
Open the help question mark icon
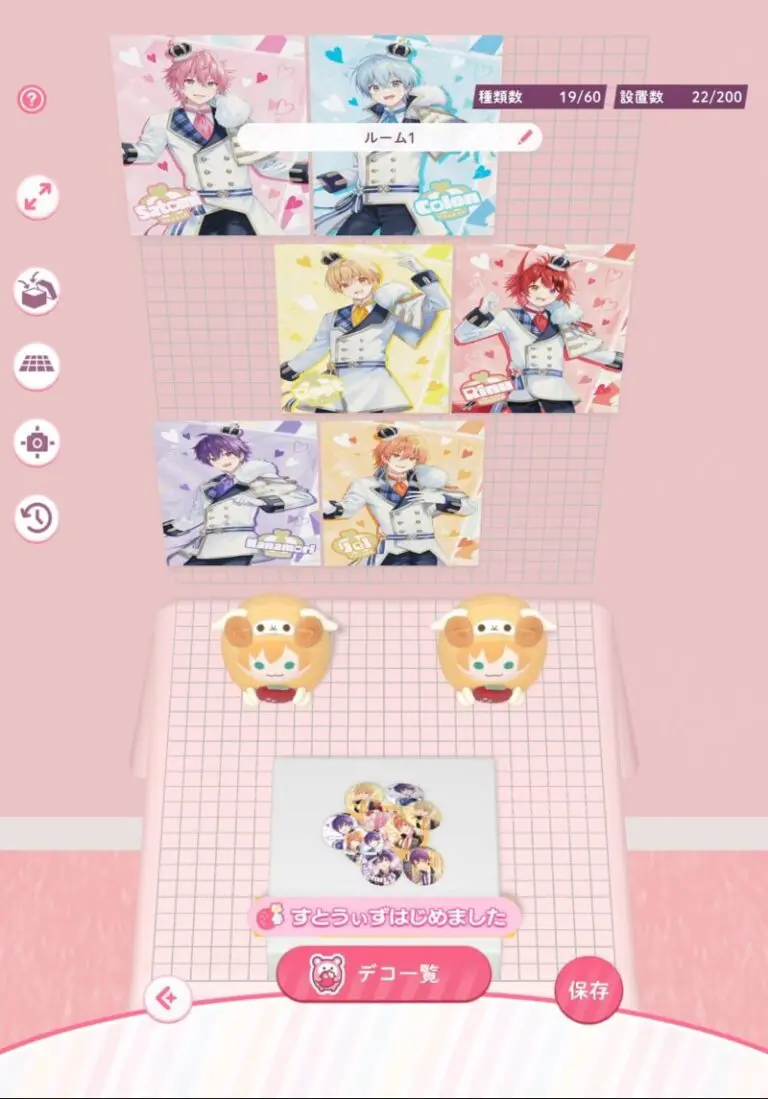33,99
